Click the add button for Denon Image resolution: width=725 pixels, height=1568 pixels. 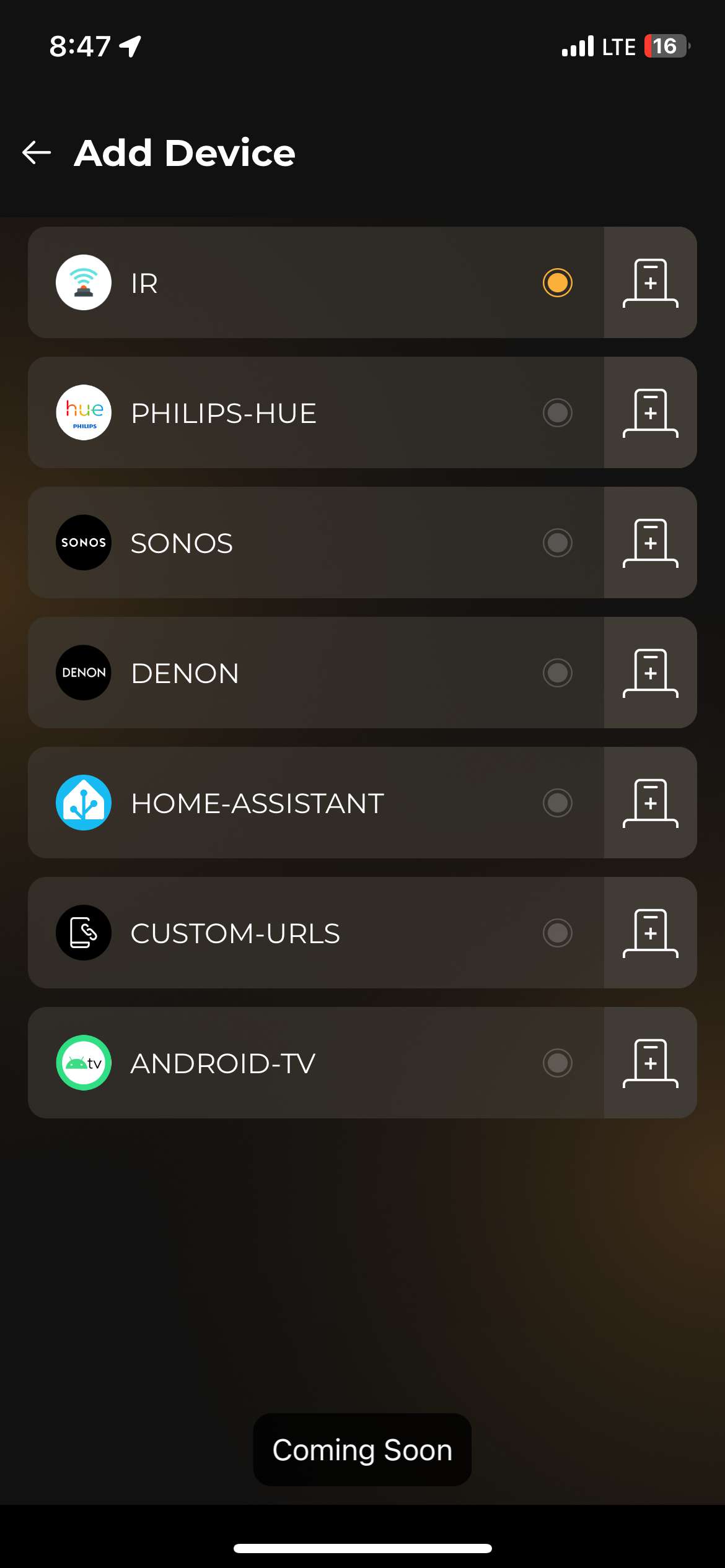(x=650, y=673)
